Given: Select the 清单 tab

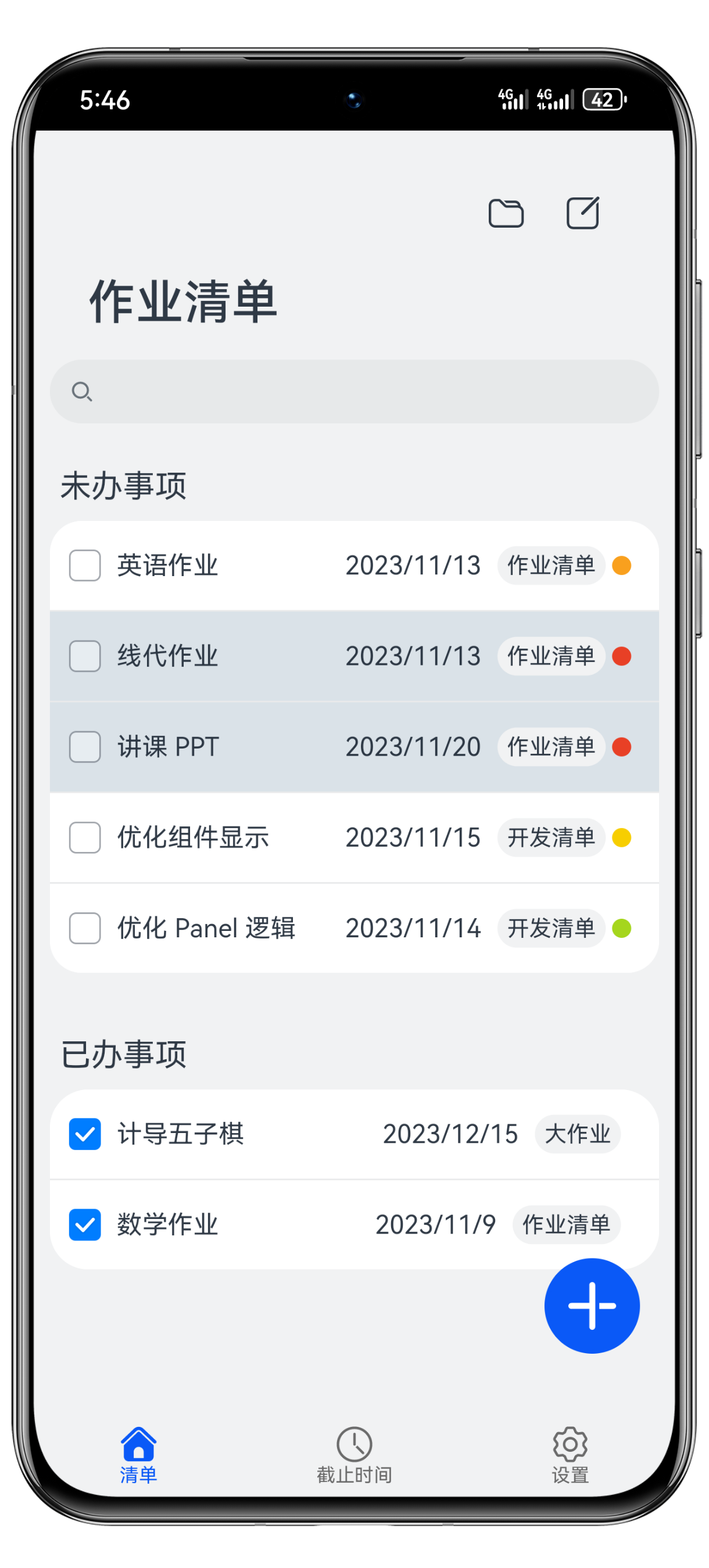Looking at the screenshot, I should coord(138,1455).
